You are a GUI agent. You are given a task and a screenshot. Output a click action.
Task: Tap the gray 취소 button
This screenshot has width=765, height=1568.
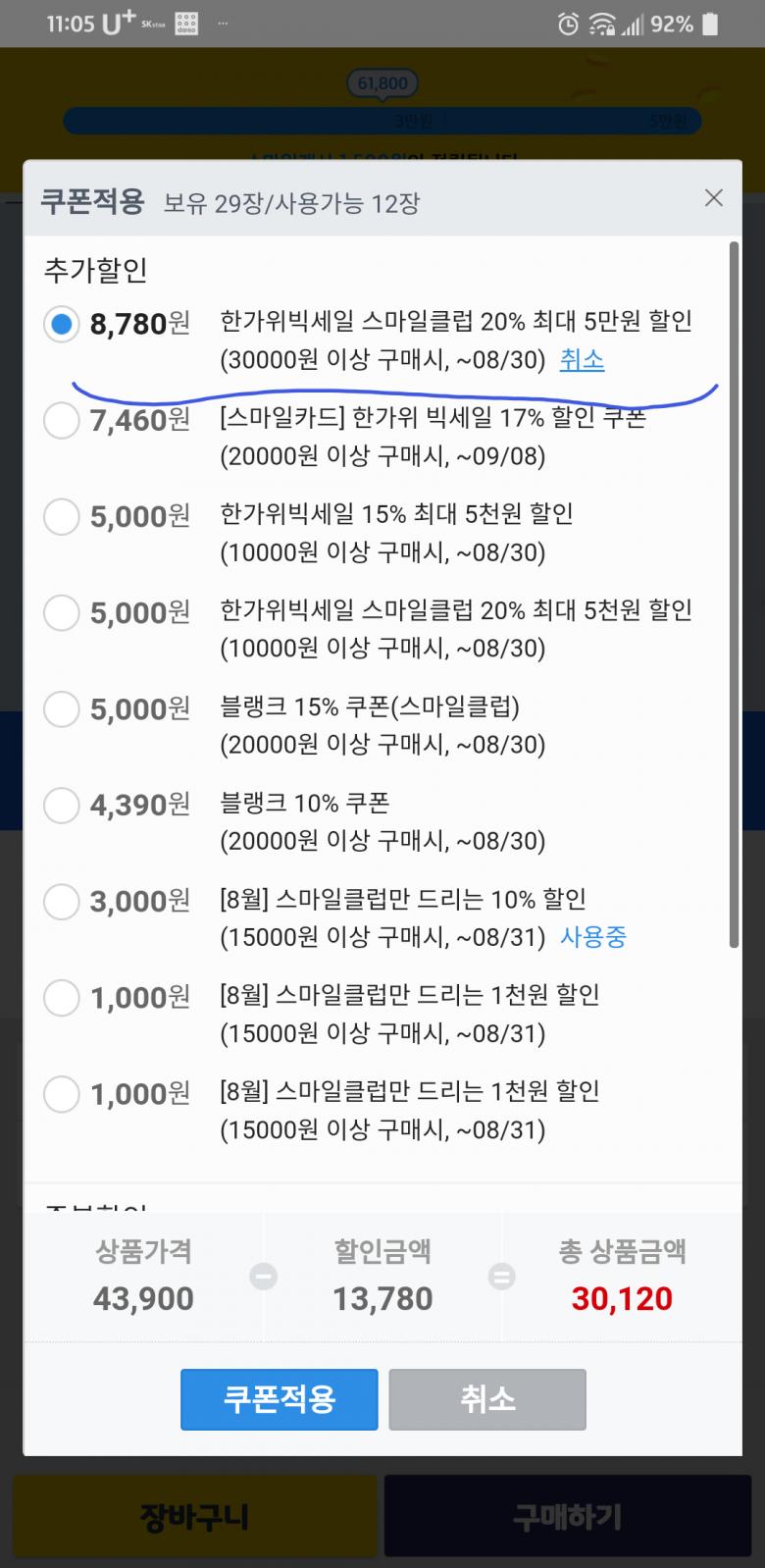(487, 1398)
